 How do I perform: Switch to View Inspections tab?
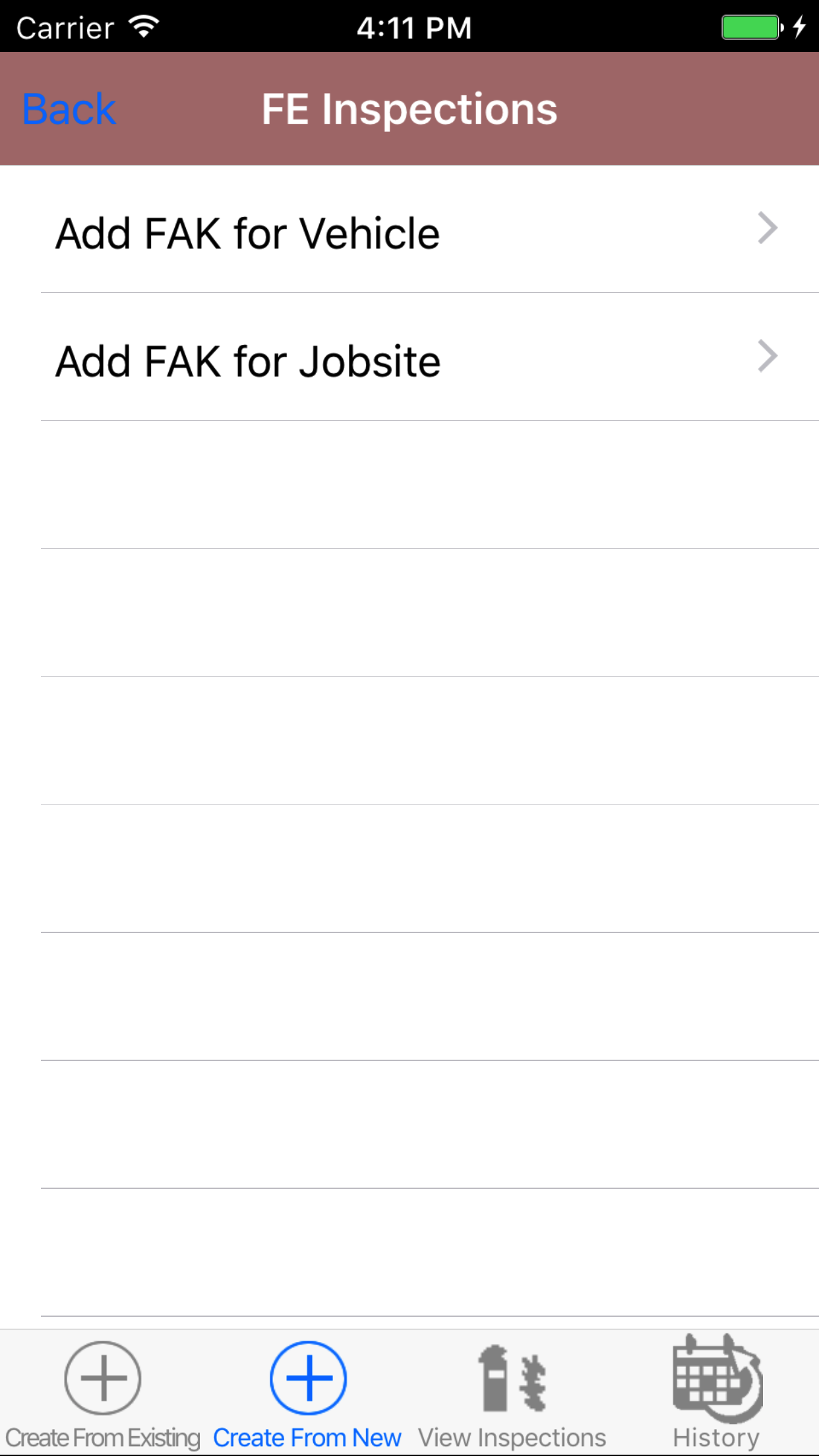[x=512, y=1391]
